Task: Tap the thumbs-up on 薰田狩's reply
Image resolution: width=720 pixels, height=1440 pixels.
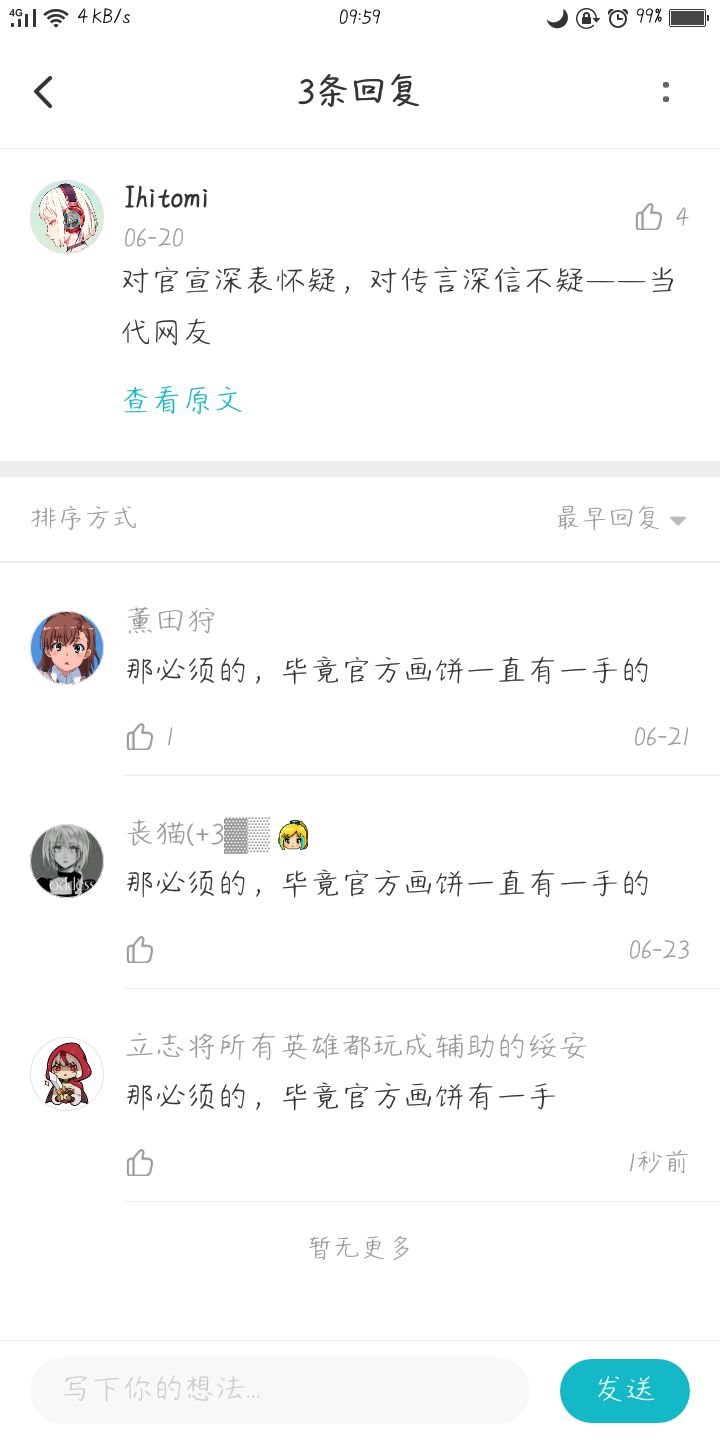Action: [140, 736]
